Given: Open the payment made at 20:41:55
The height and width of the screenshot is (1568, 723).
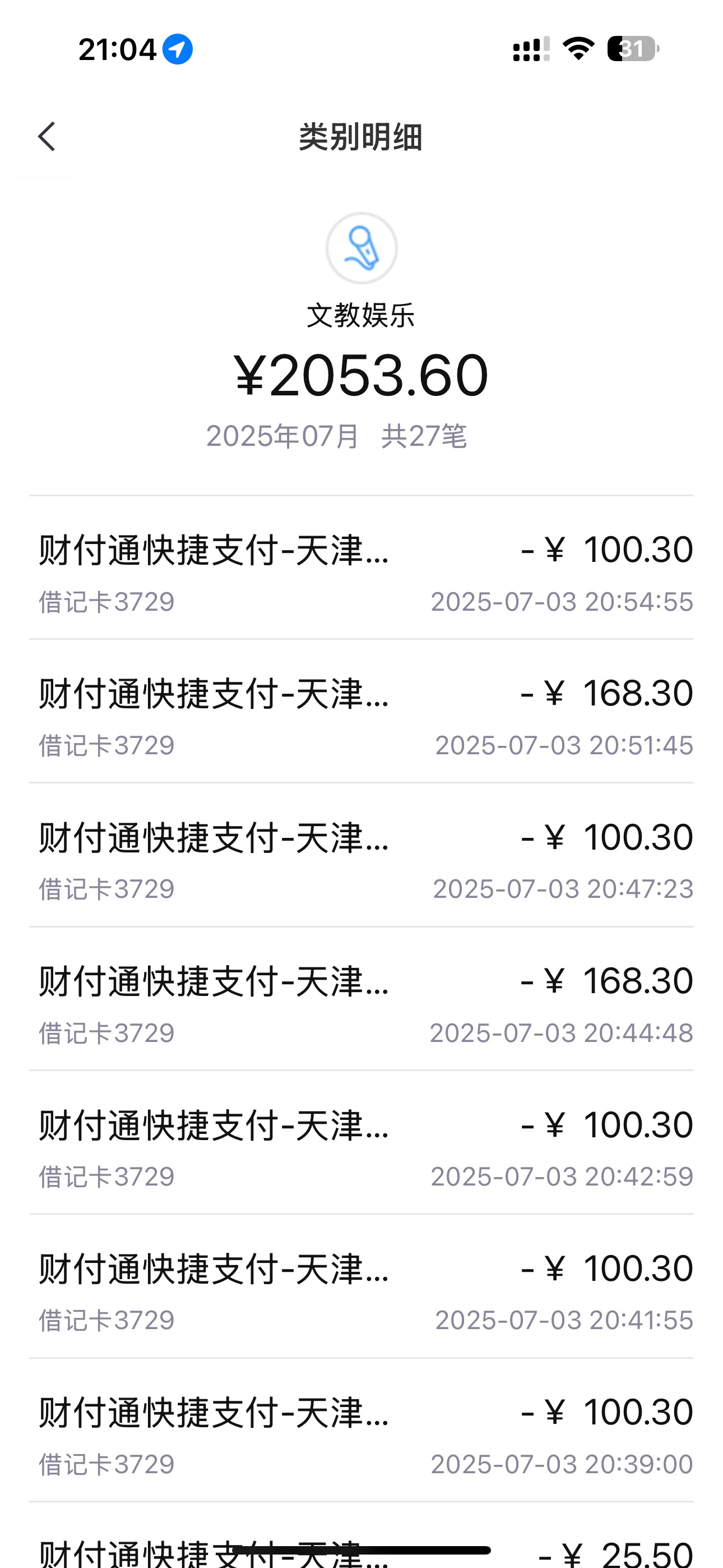Looking at the screenshot, I should point(361,1286).
